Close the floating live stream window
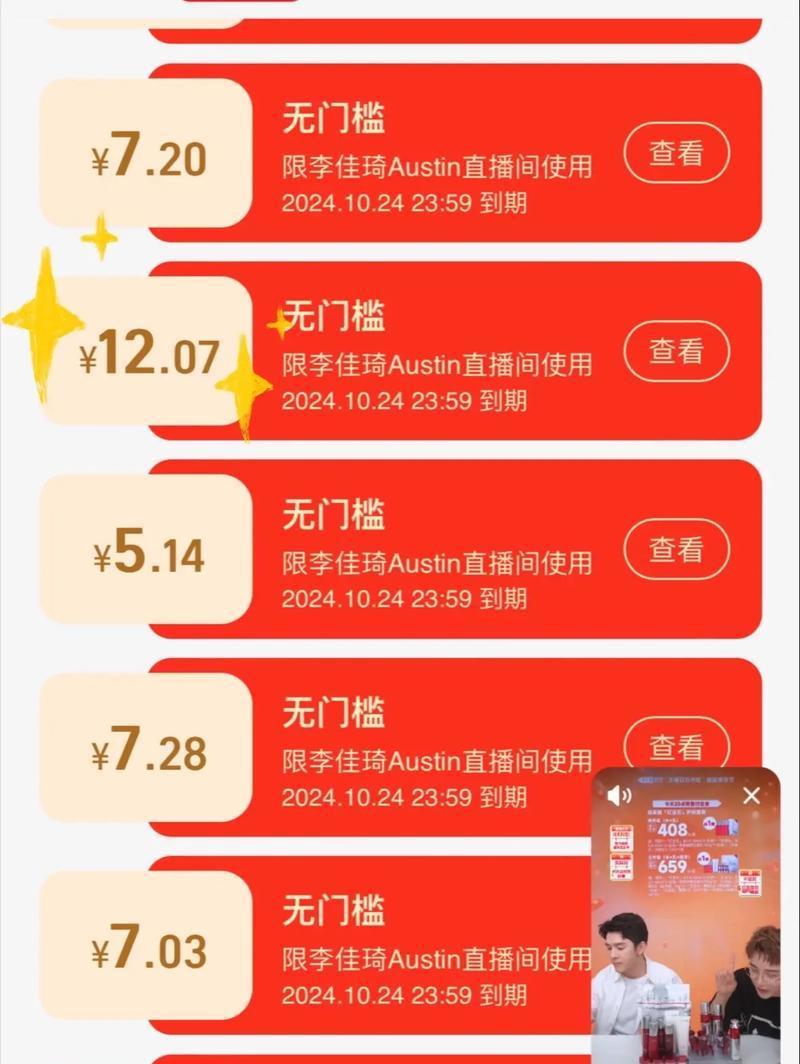800x1064 pixels. (752, 796)
